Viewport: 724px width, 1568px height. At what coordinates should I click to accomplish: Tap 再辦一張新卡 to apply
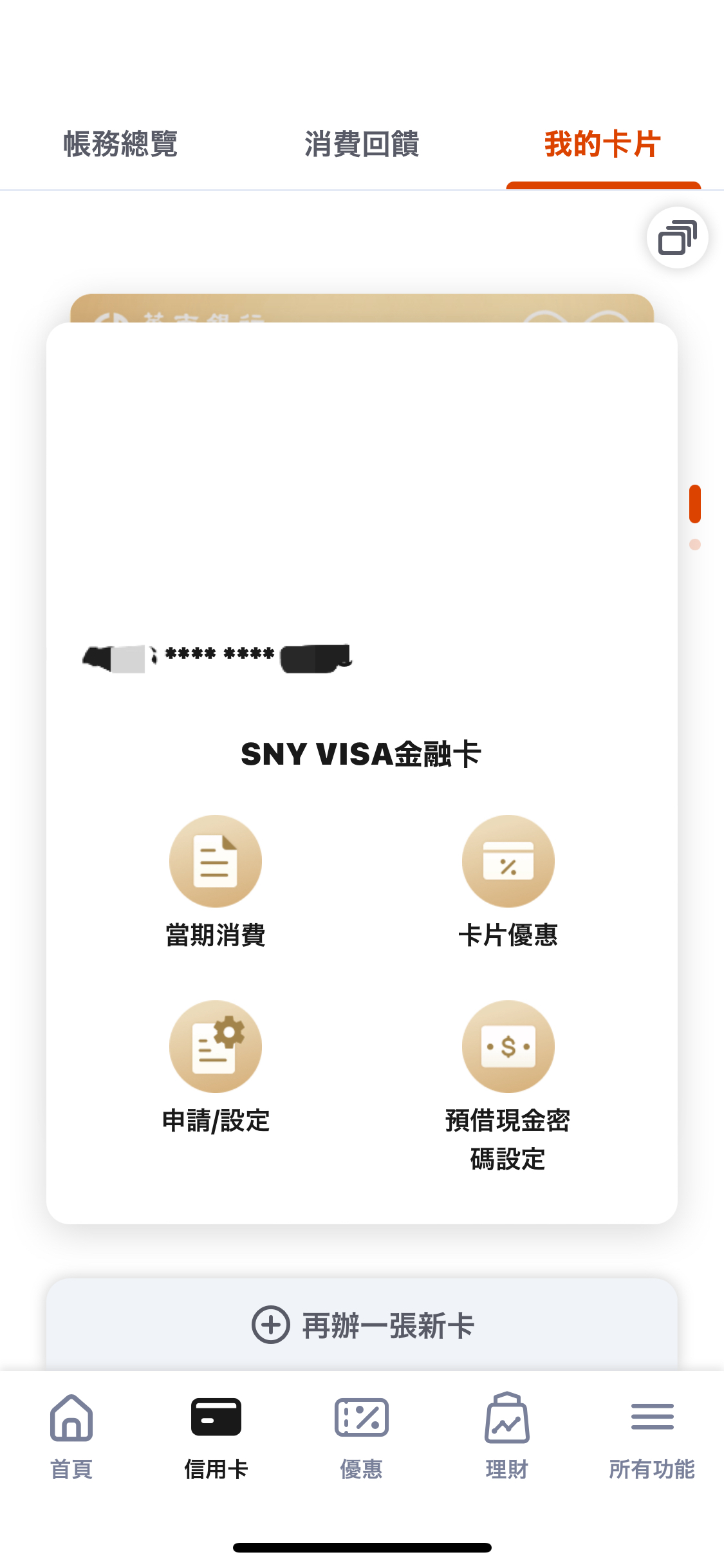(362, 1325)
